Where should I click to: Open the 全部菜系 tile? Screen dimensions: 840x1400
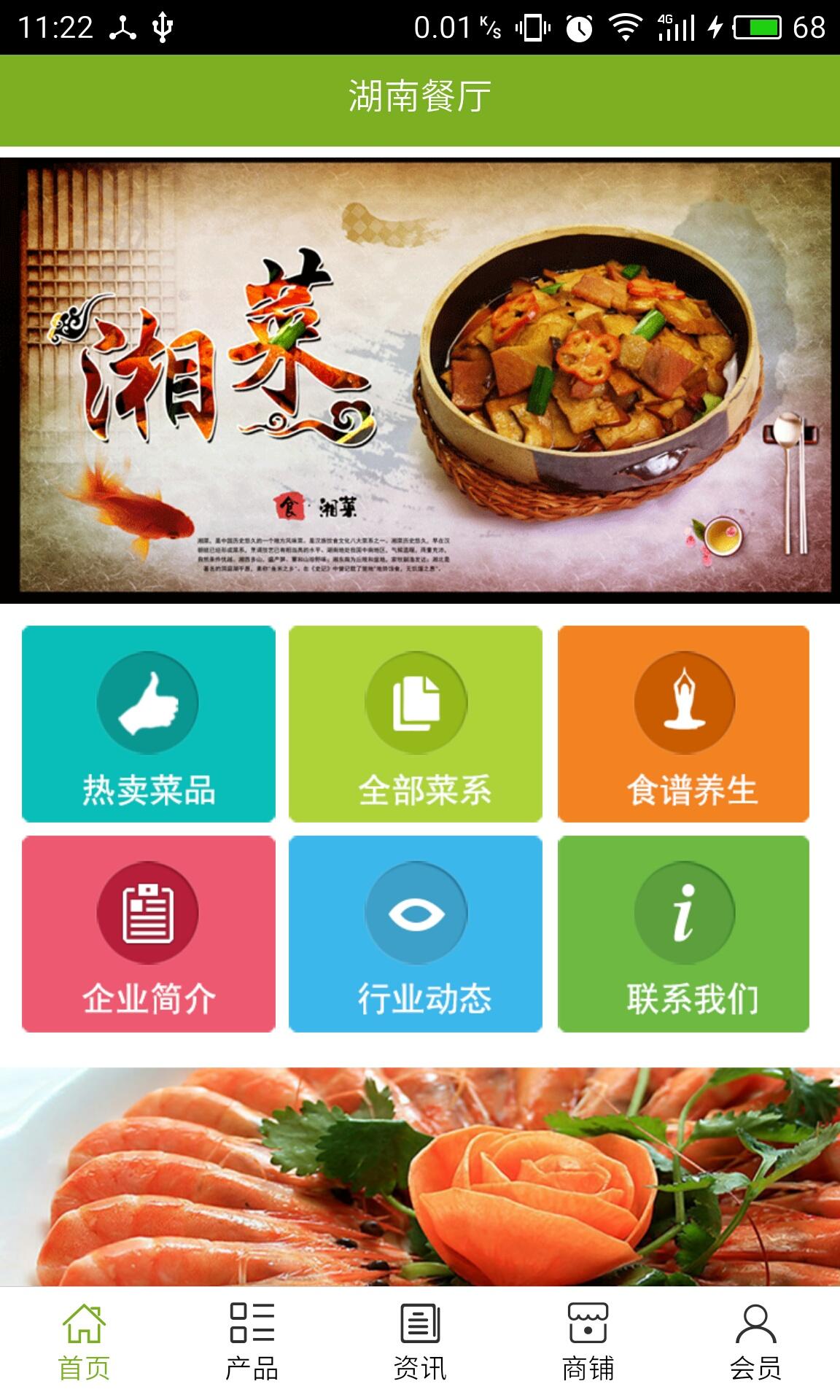pos(416,723)
